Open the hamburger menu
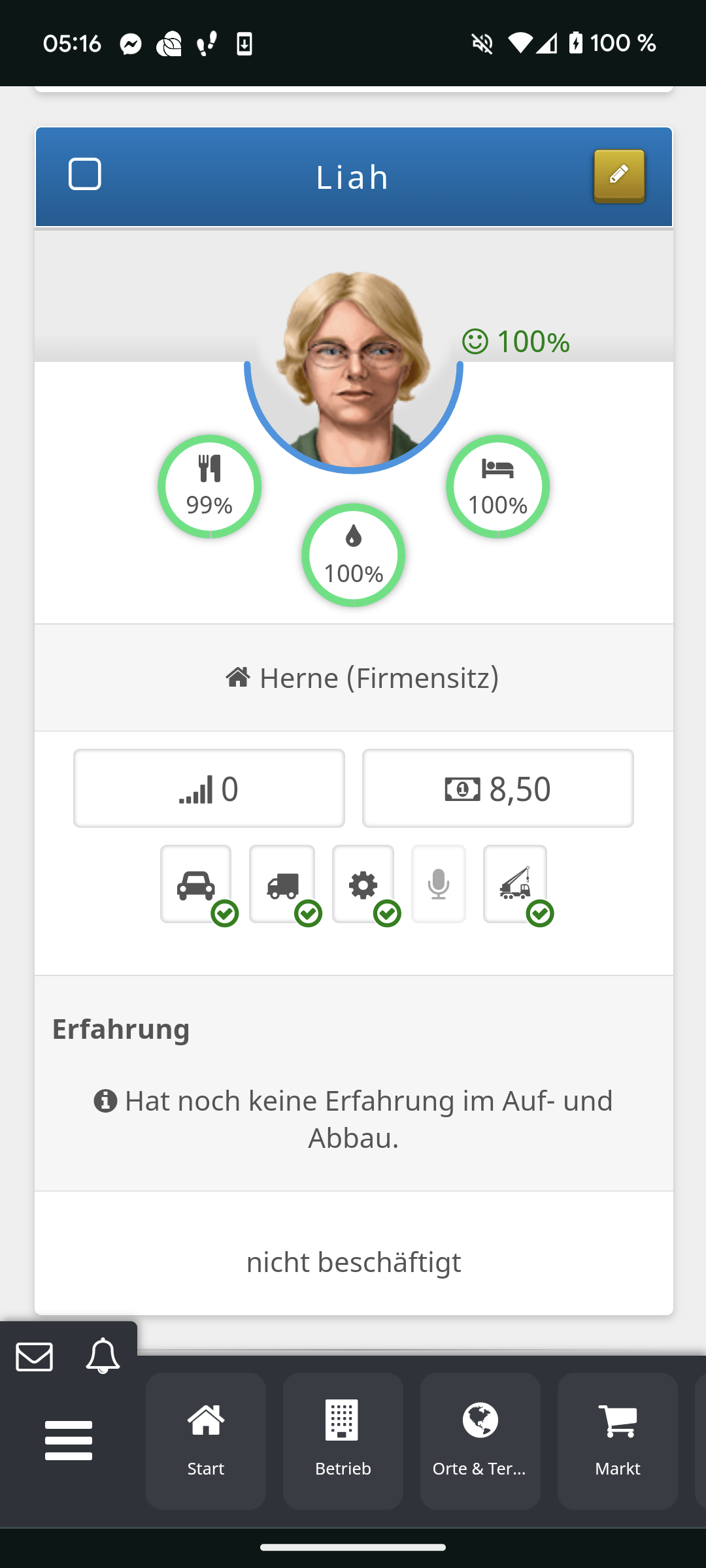The width and height of the screenshot is (706, 1568). pos(69,1440)
